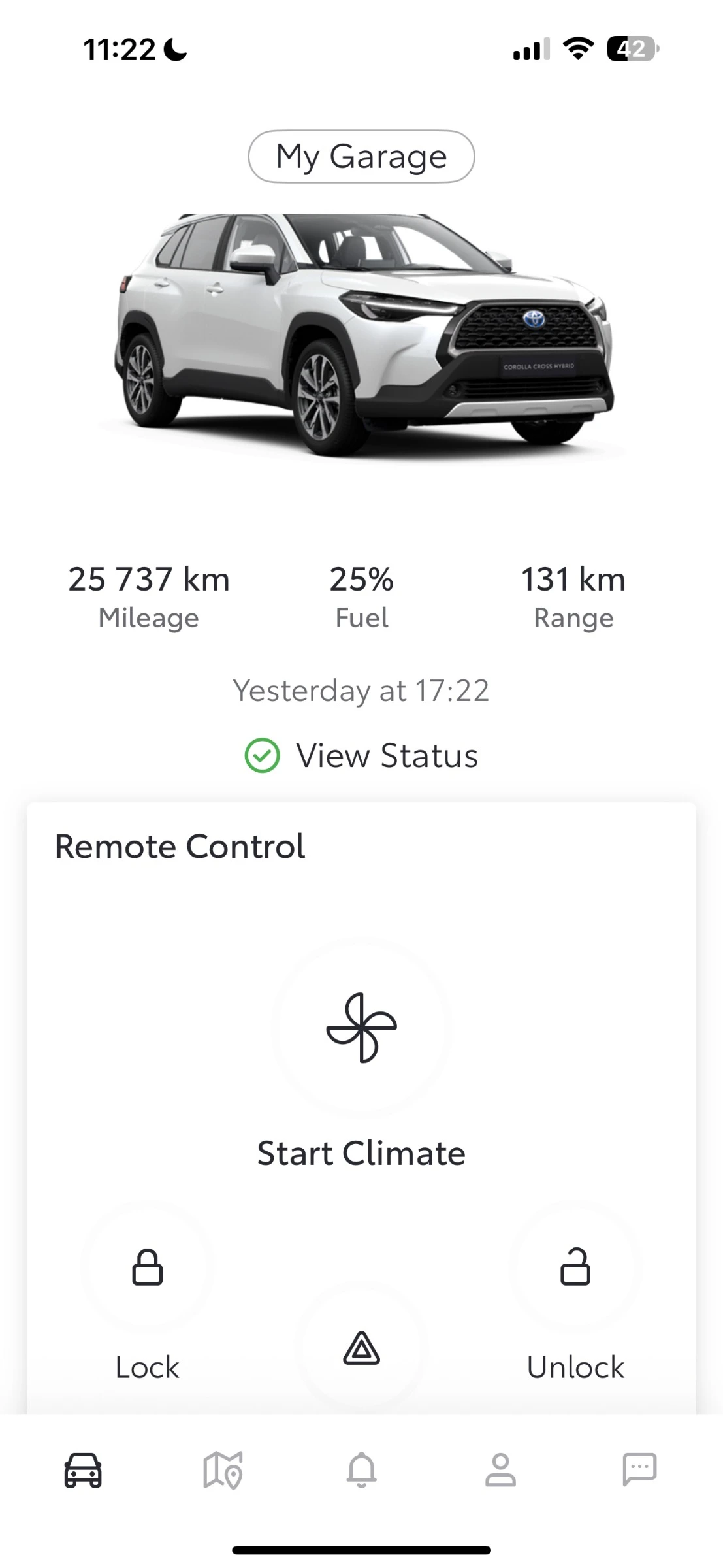Switch to the car home tab
Image resolution: width=723 pixels, height=1568 pixels.
pos(83,1471)
